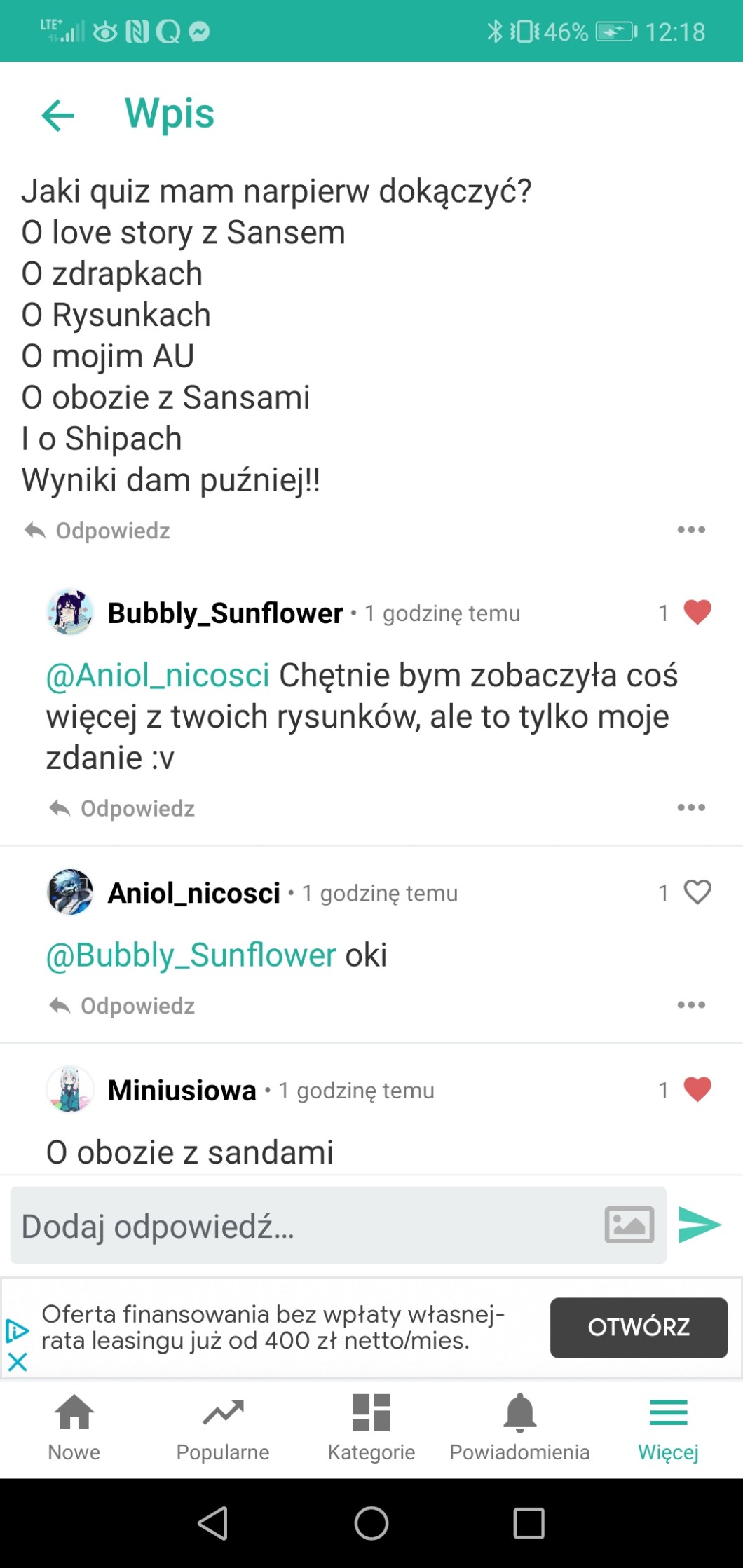Attach an image to the reply
743x1568 pixels.
coord(629,1225)
